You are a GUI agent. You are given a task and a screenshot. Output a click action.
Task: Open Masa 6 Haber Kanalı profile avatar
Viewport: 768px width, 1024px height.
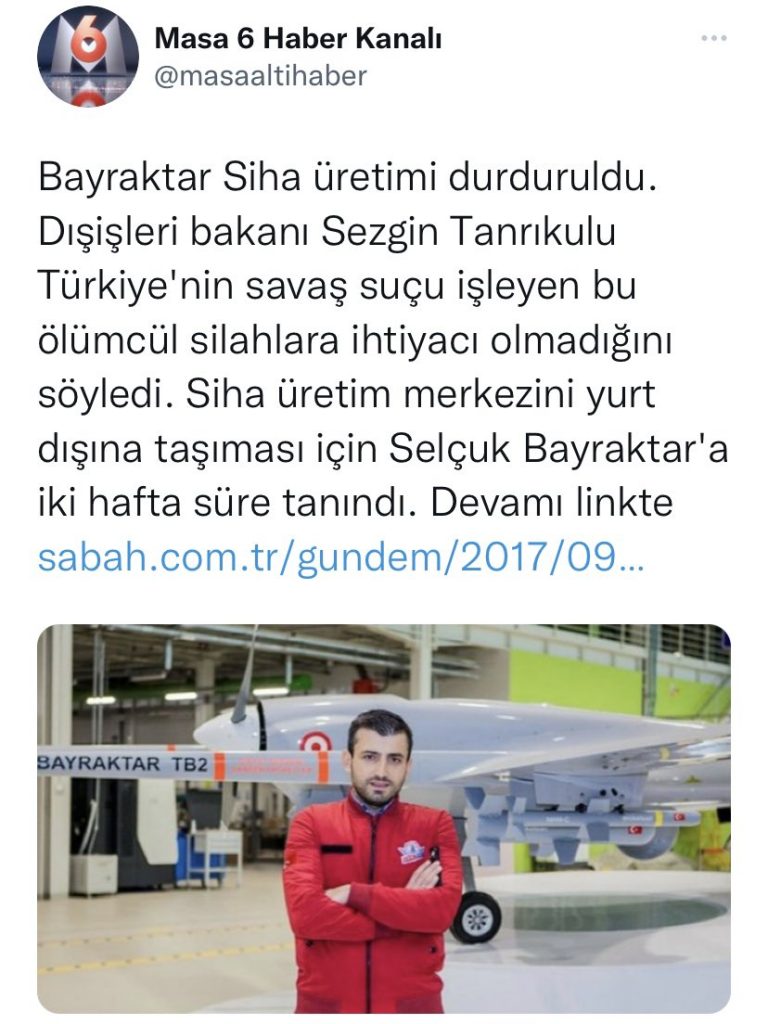[88, 56]
